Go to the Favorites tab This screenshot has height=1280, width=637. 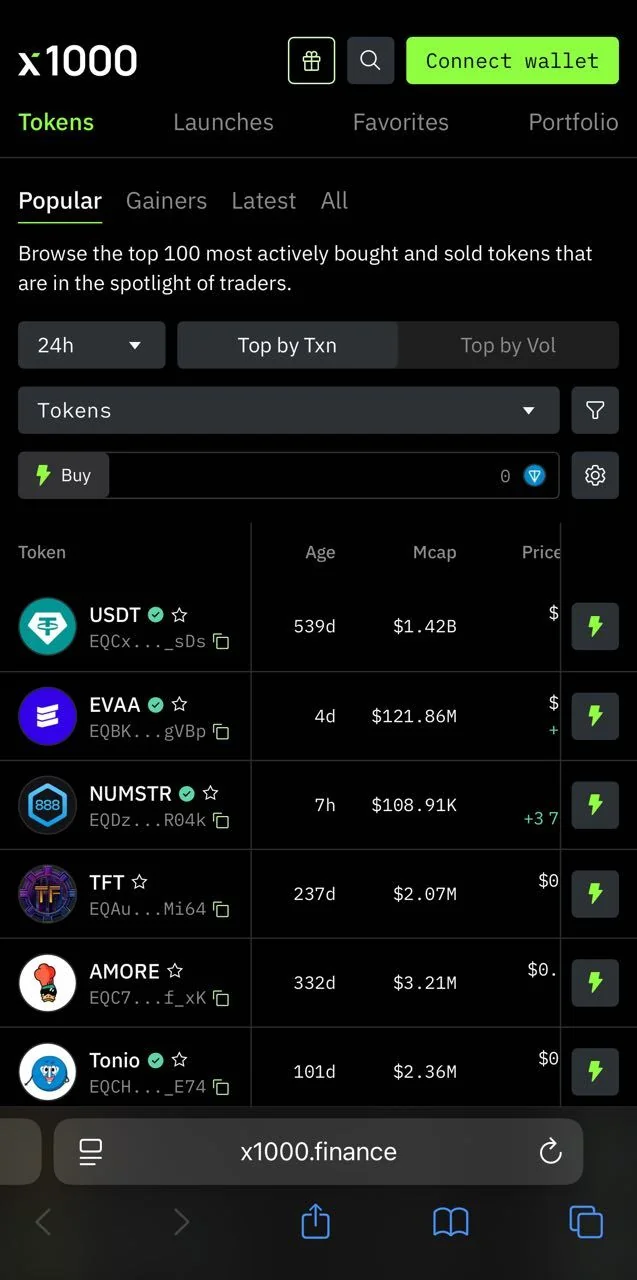[401, 122]
